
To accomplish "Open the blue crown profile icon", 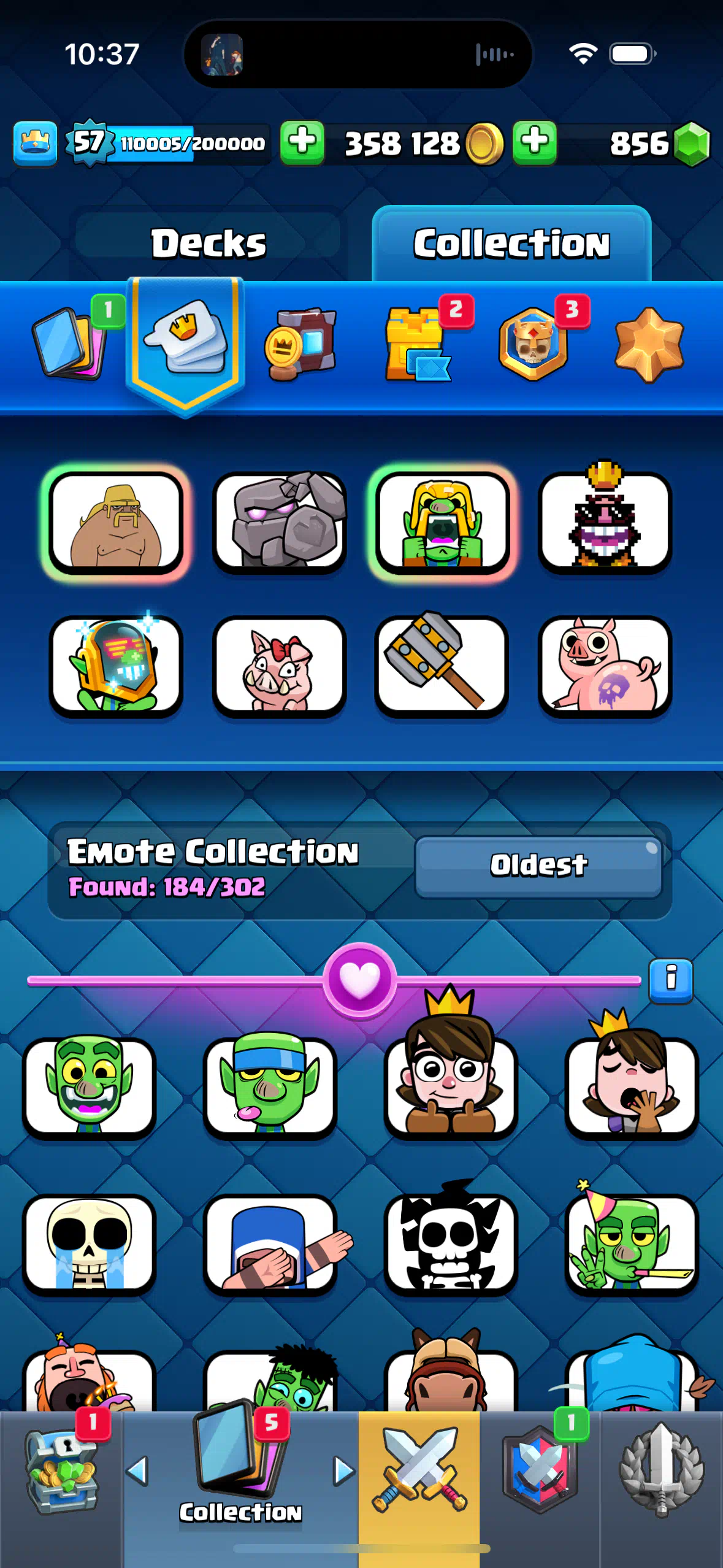I will coord(36,143).
